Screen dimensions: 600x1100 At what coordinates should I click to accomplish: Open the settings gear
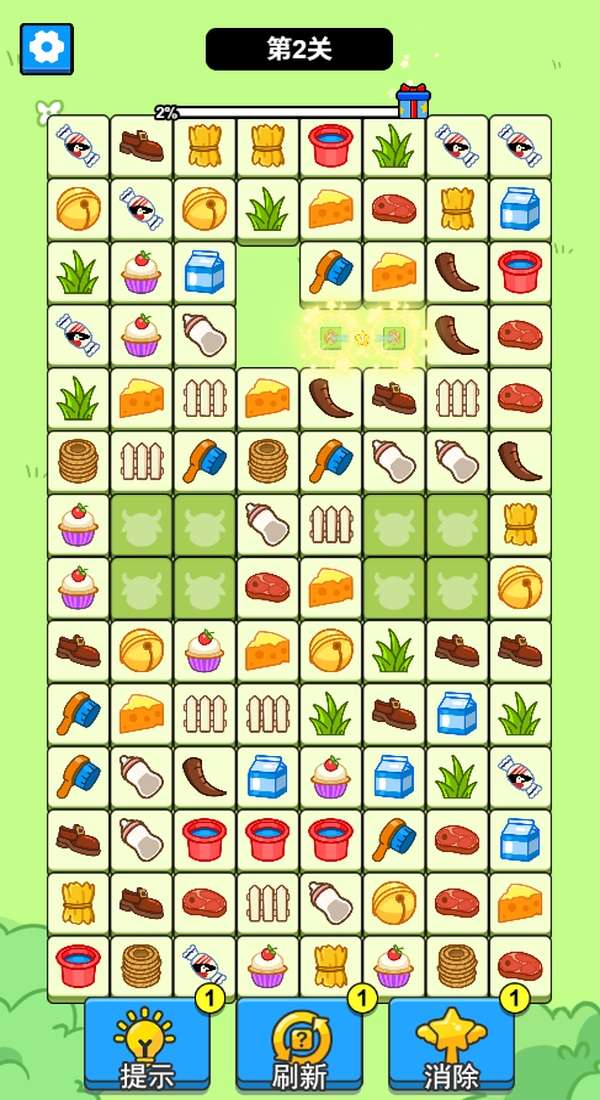click(46, 48)
